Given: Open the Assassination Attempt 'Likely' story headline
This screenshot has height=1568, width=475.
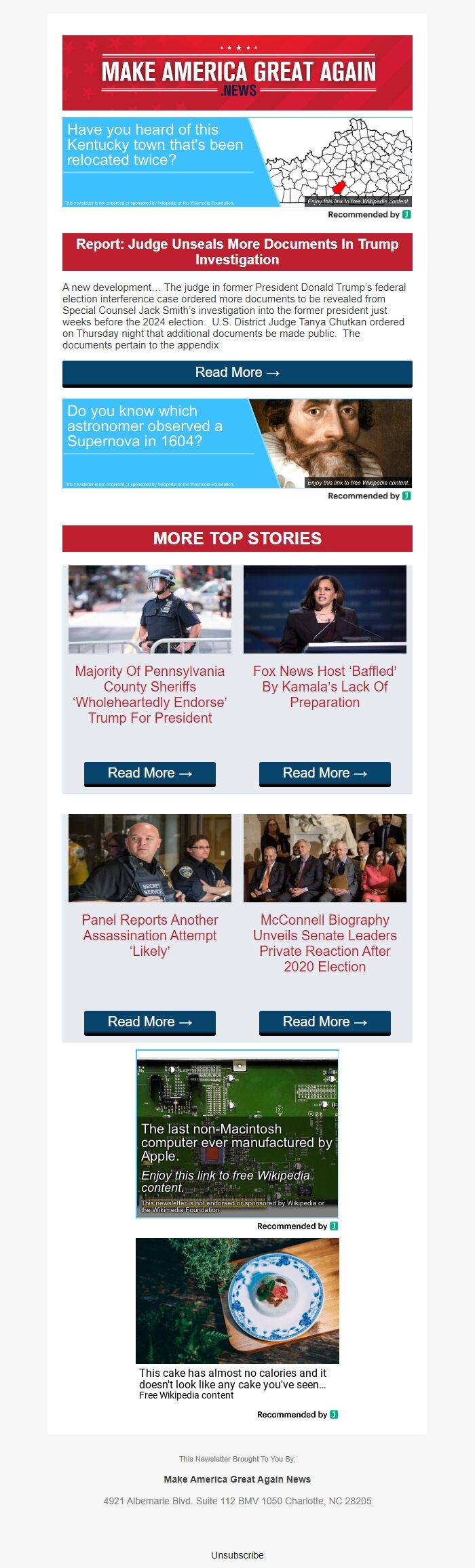Looking at the screenshot, I should click(149, 935).
